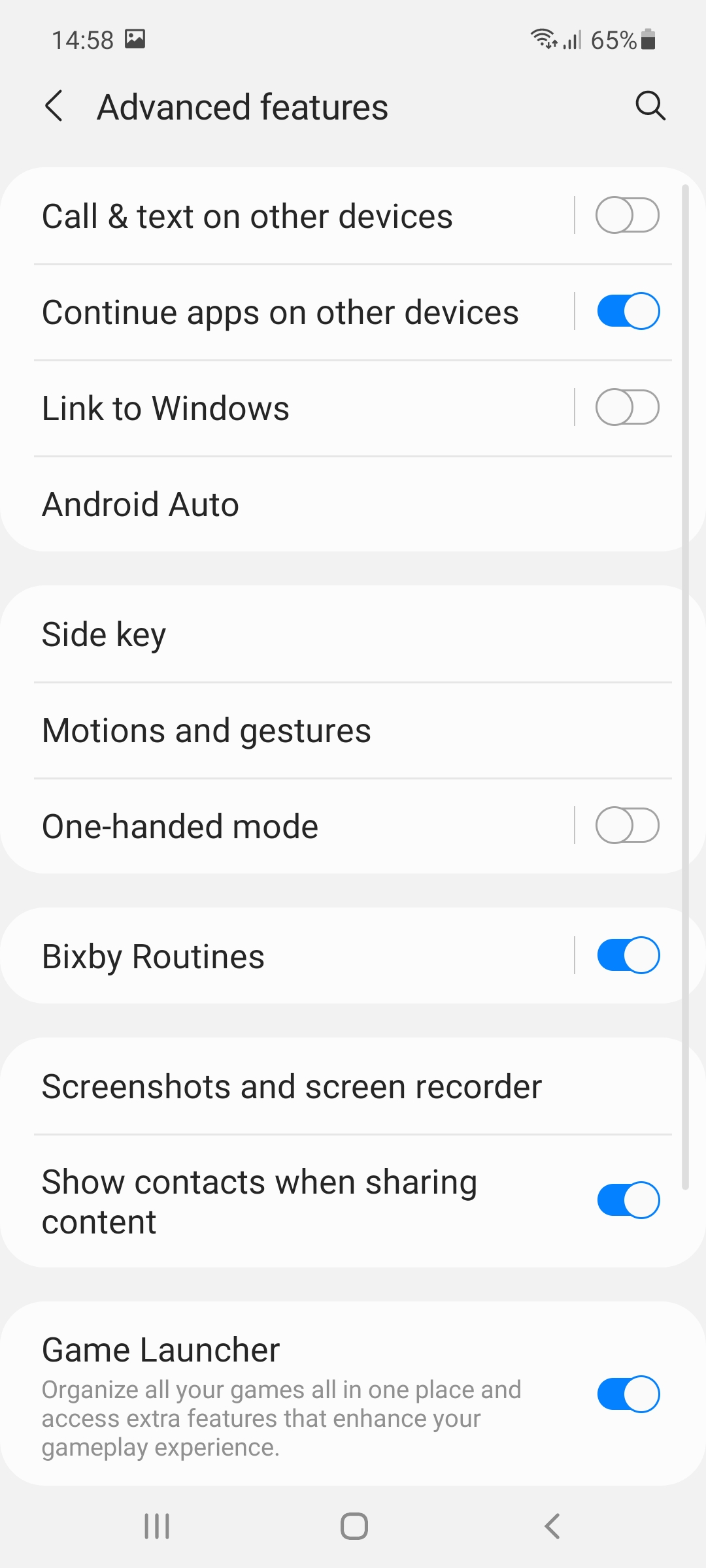Turn off Show contacts when sharing content
The width and height of the screenshot is (706, 1568).
point(628,1201)
